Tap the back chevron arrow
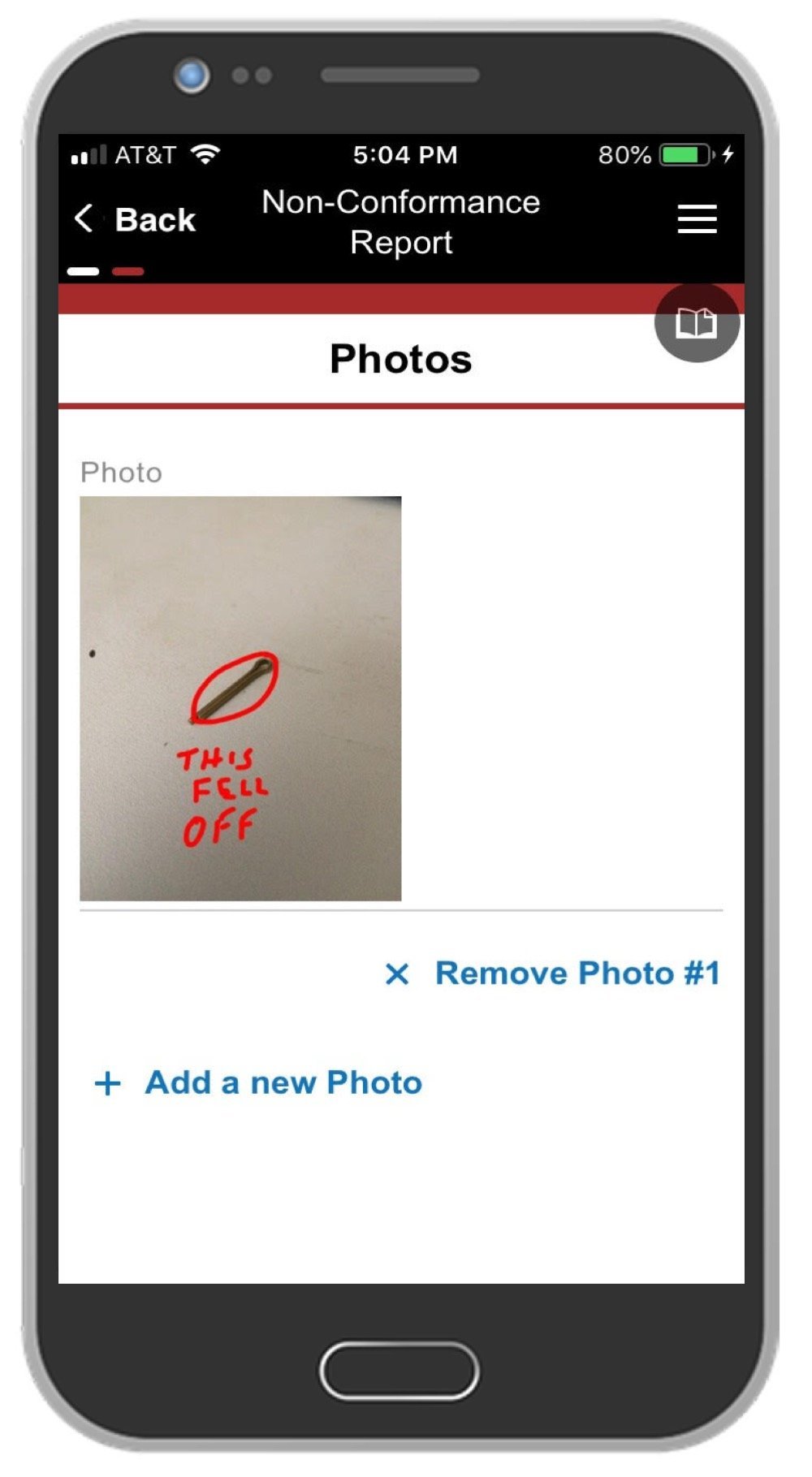 [84, 219]
